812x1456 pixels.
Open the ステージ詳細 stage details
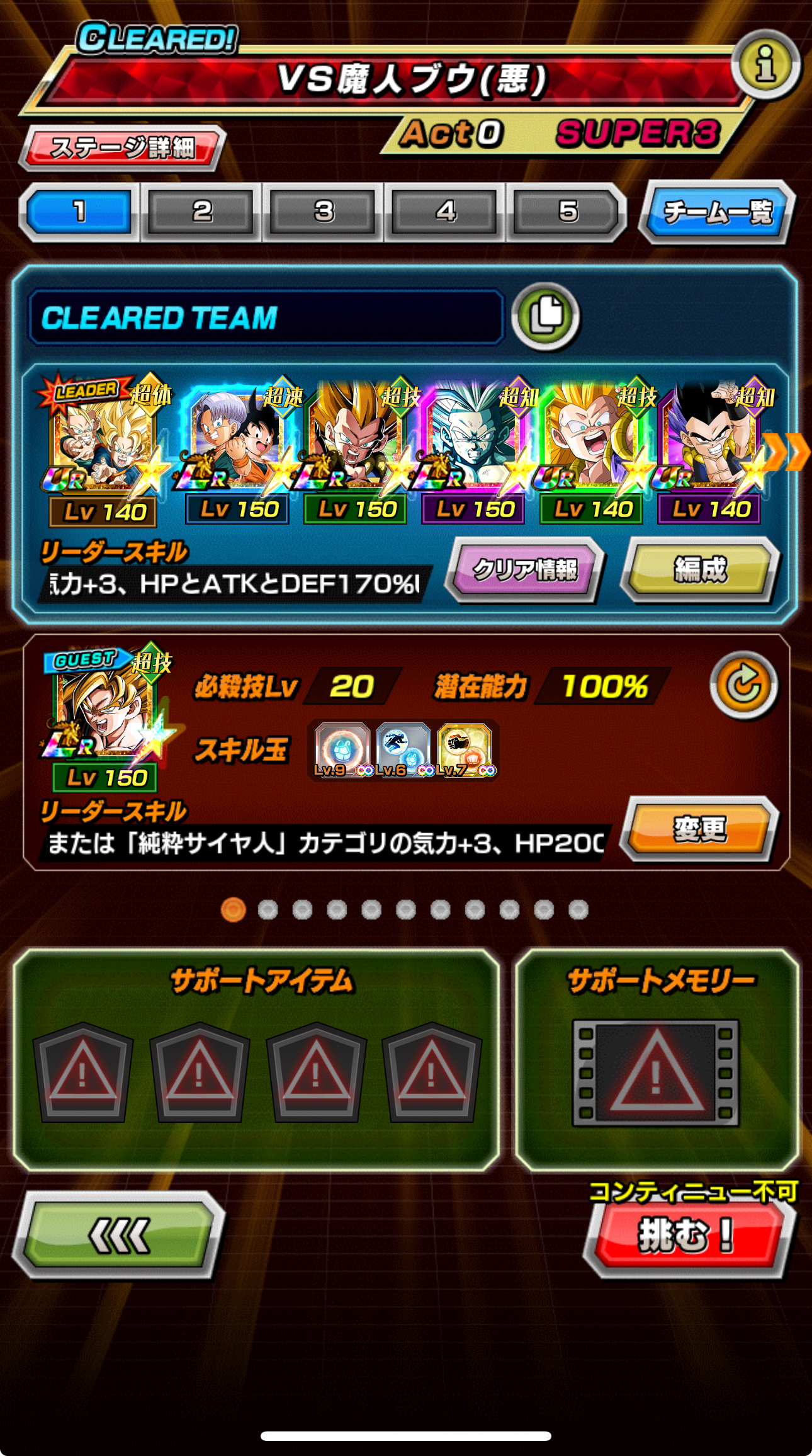(122, 147)
